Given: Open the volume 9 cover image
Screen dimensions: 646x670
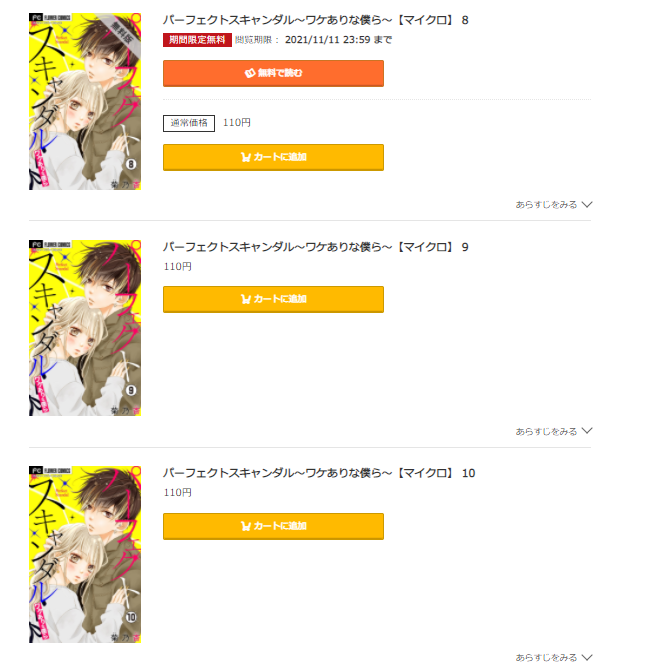Looking at the screenshot, I should (85, 327).
